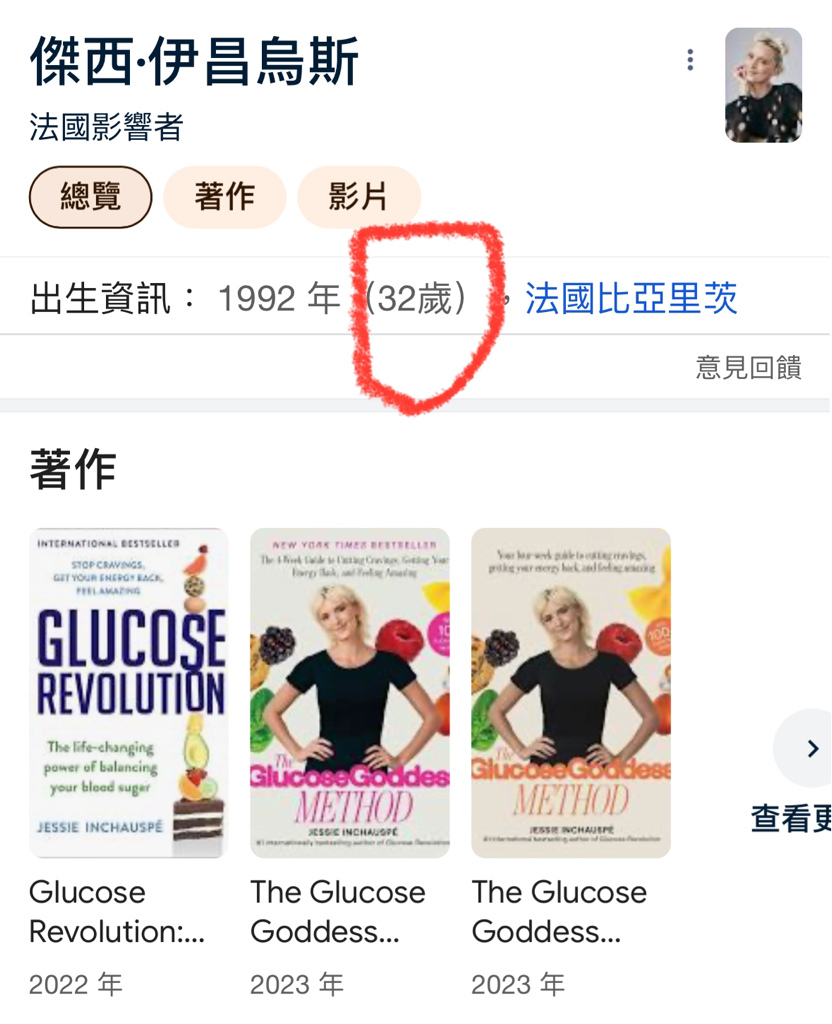This screenshot has width=832, height=1024.
Task: Select the 總覽 chip
Action: click(x=90, y=197)
